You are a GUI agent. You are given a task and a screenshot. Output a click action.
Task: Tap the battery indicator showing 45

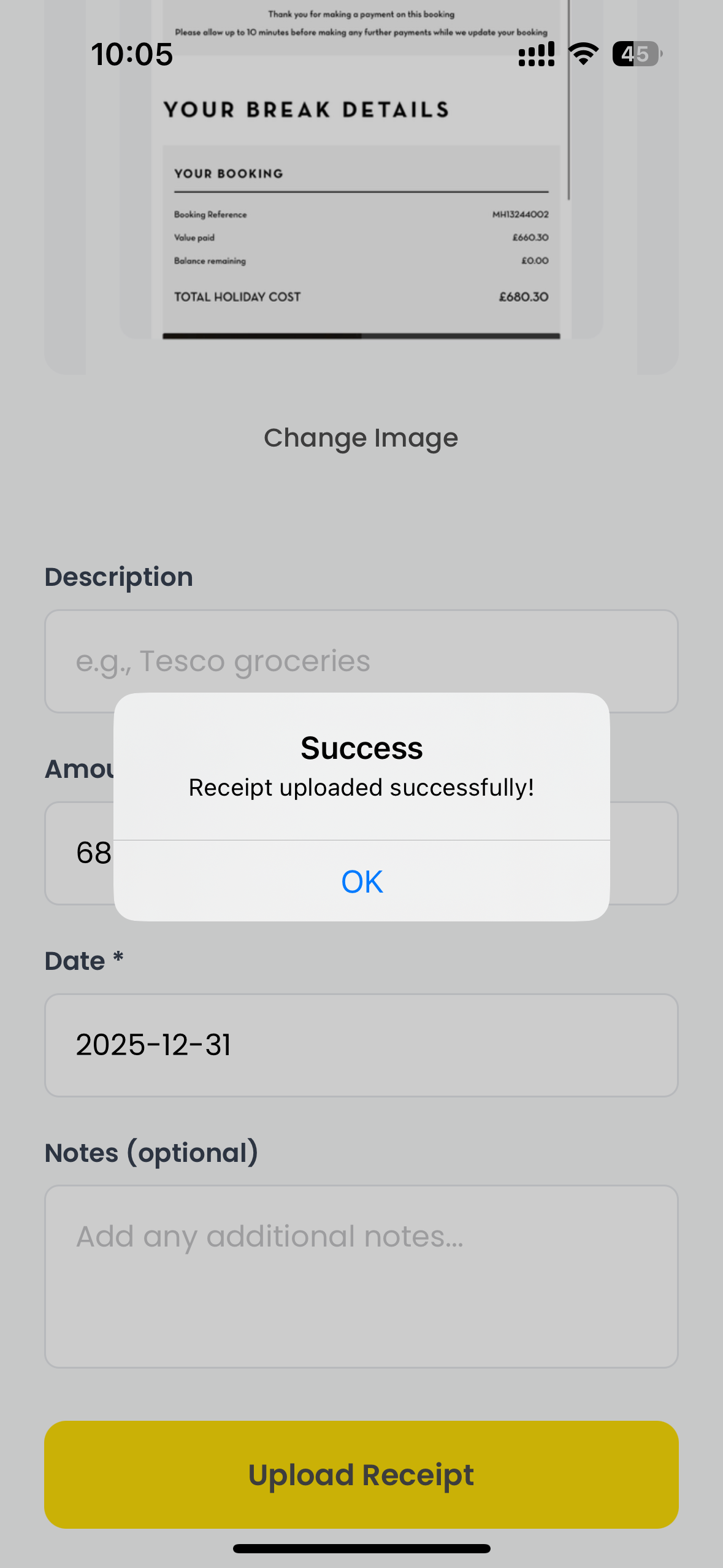click(x=636, y=54)
